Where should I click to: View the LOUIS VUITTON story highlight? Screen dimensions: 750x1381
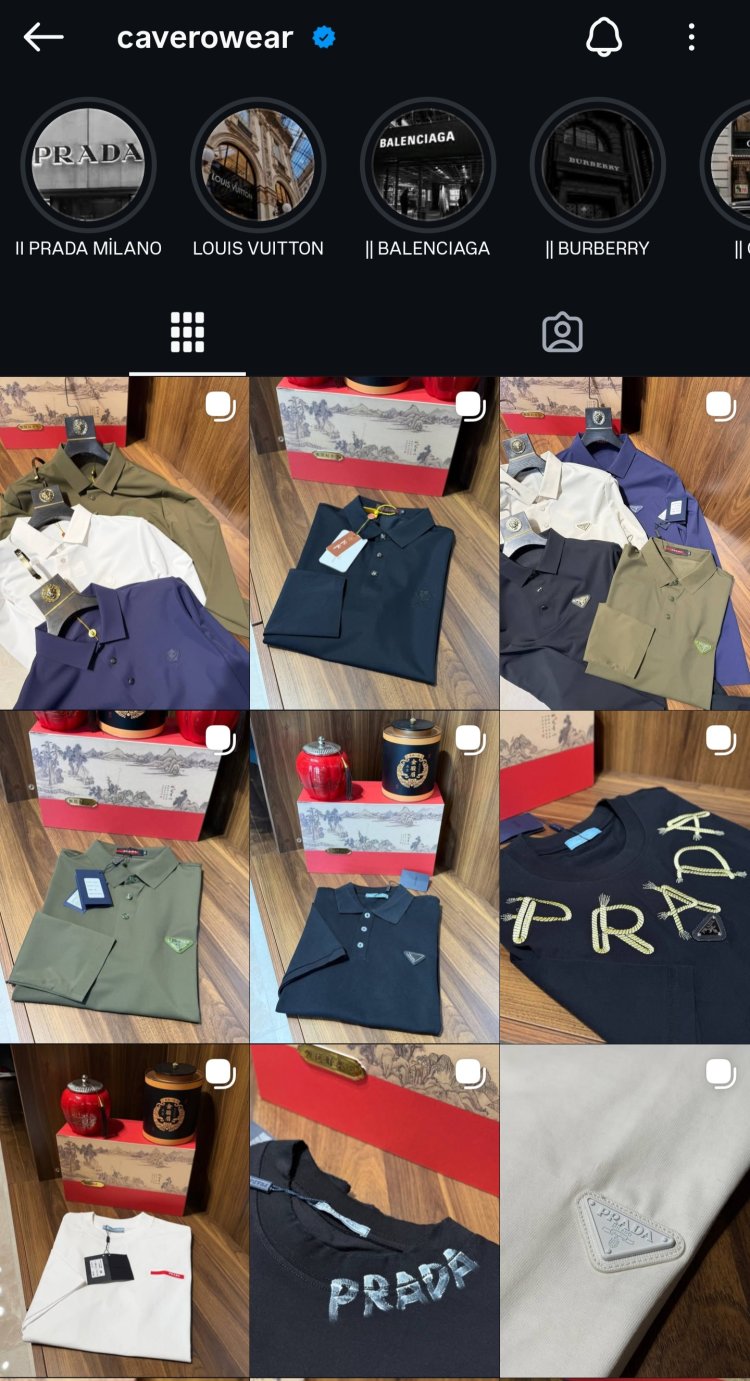click(x=258, y=165)
